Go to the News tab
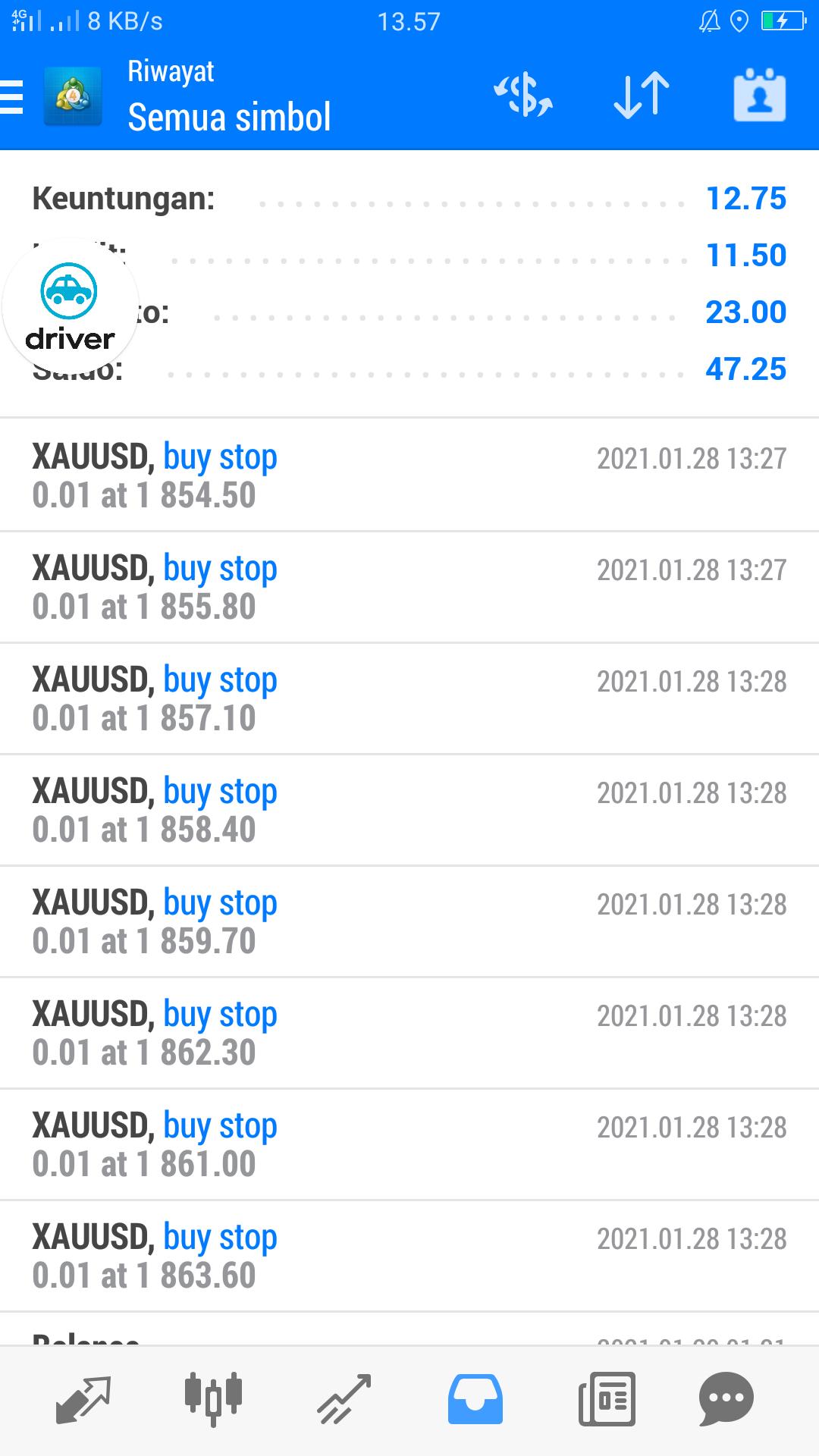 (607, 1399)
